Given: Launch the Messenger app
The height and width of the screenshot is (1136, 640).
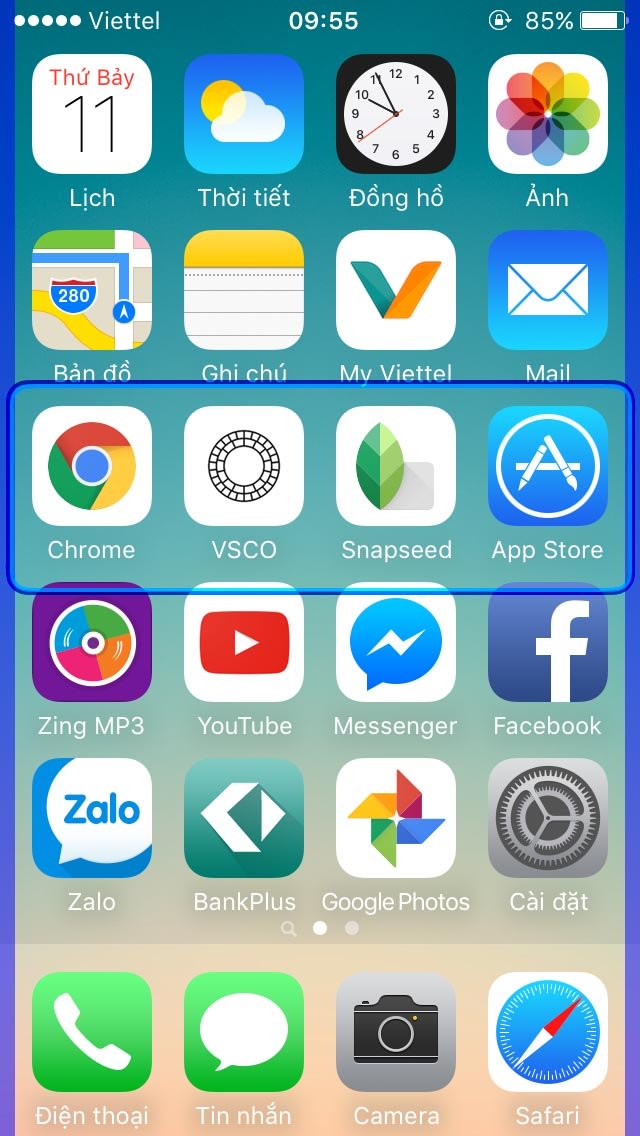Looking at the screenshot, I should (396, 642).
